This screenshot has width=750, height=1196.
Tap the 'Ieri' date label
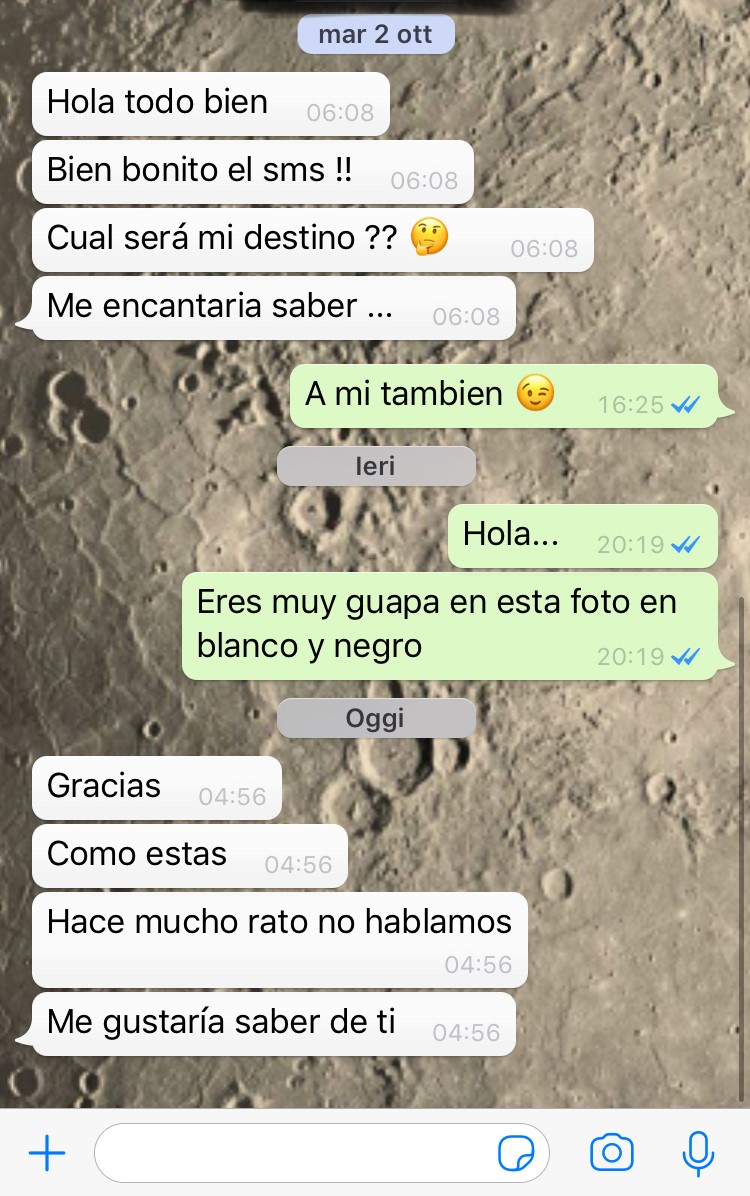point(376,466)
